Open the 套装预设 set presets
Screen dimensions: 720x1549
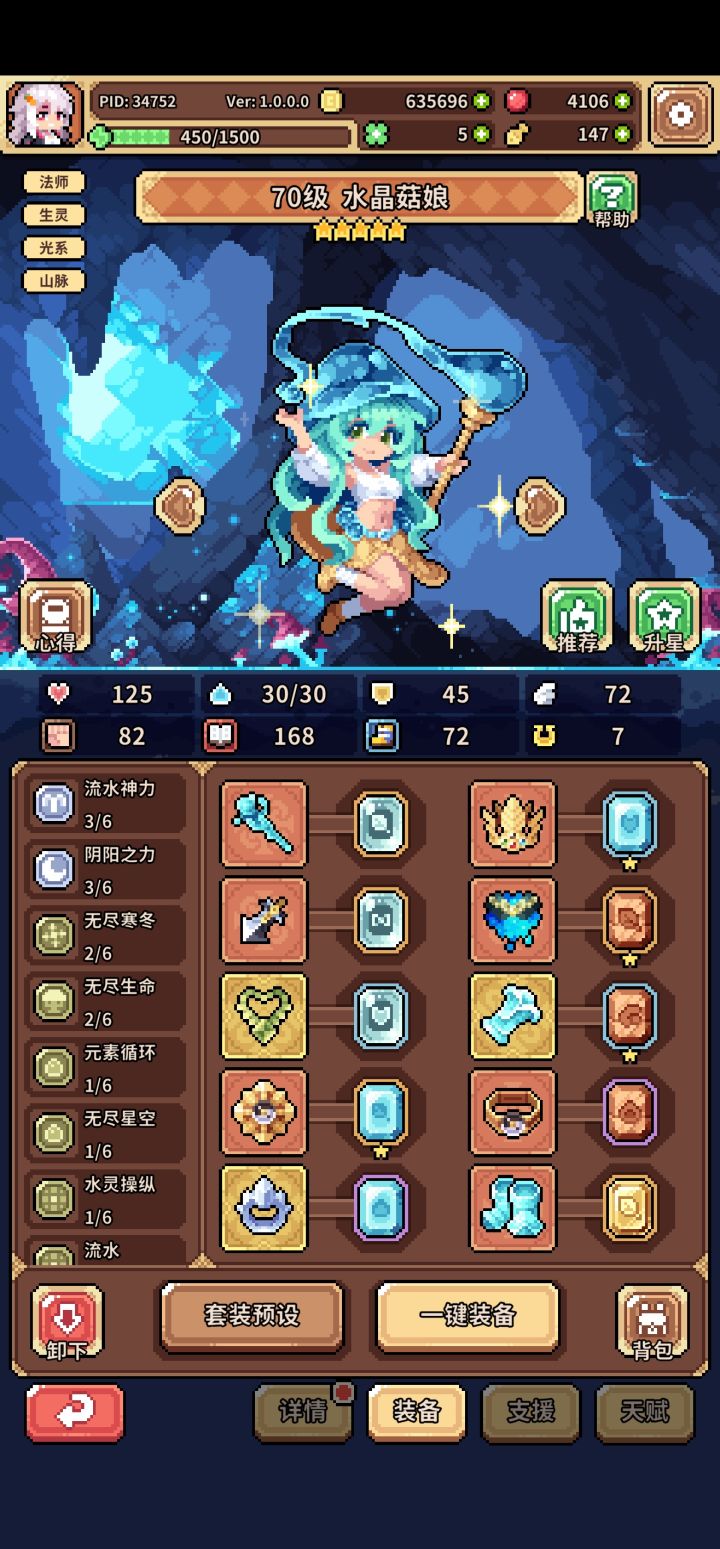click(x=251, y=1318)
